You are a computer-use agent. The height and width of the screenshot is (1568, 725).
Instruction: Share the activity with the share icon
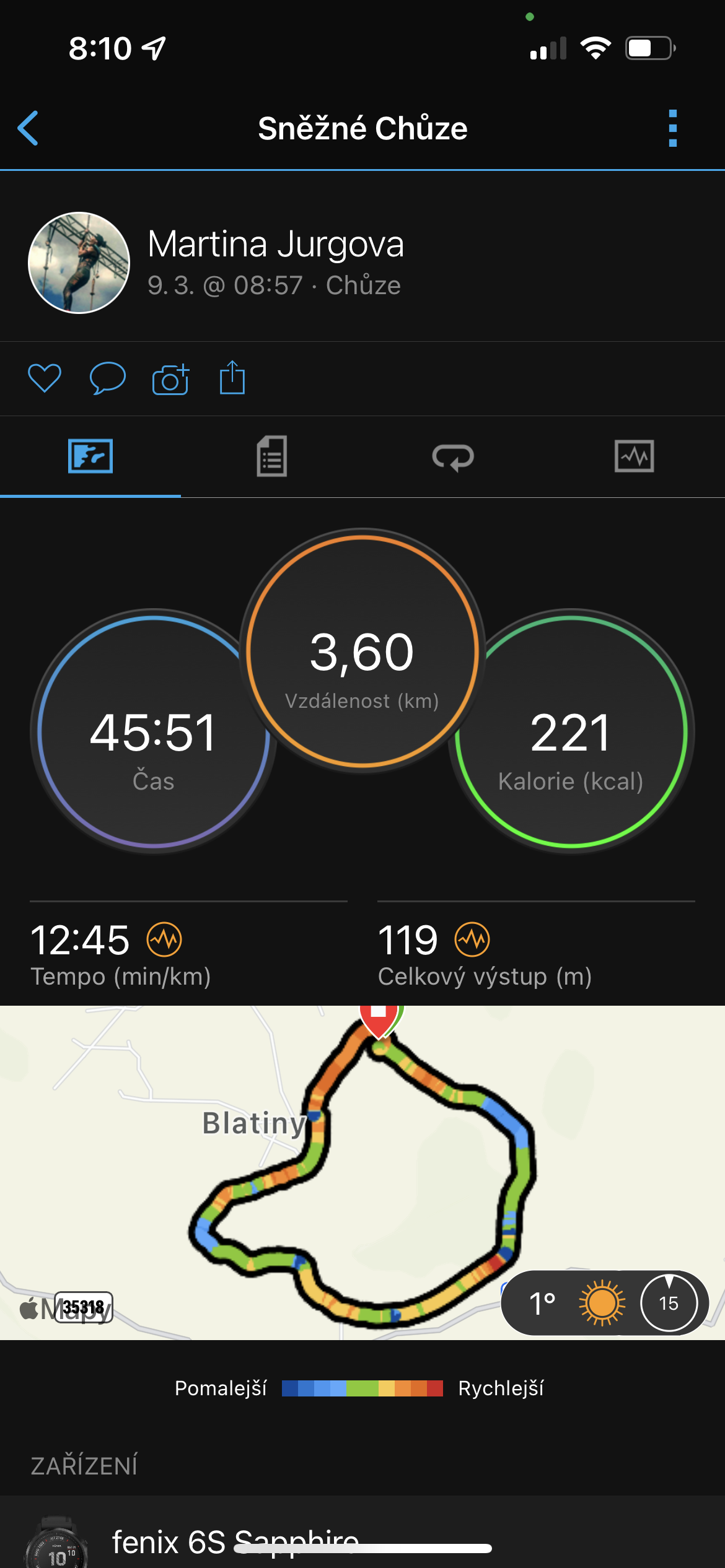pos(232,378)
